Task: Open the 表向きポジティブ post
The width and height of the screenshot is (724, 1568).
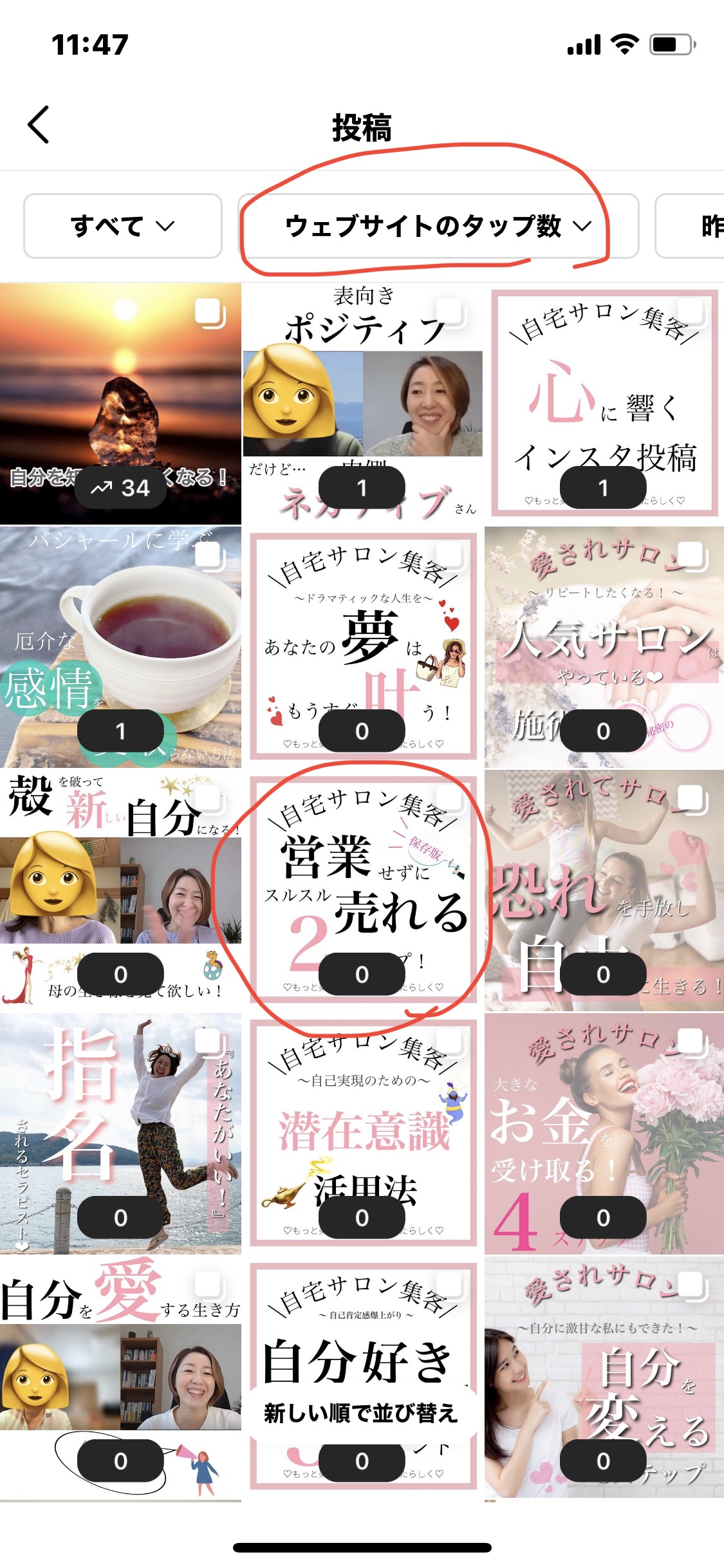Action: click(362, 404)
